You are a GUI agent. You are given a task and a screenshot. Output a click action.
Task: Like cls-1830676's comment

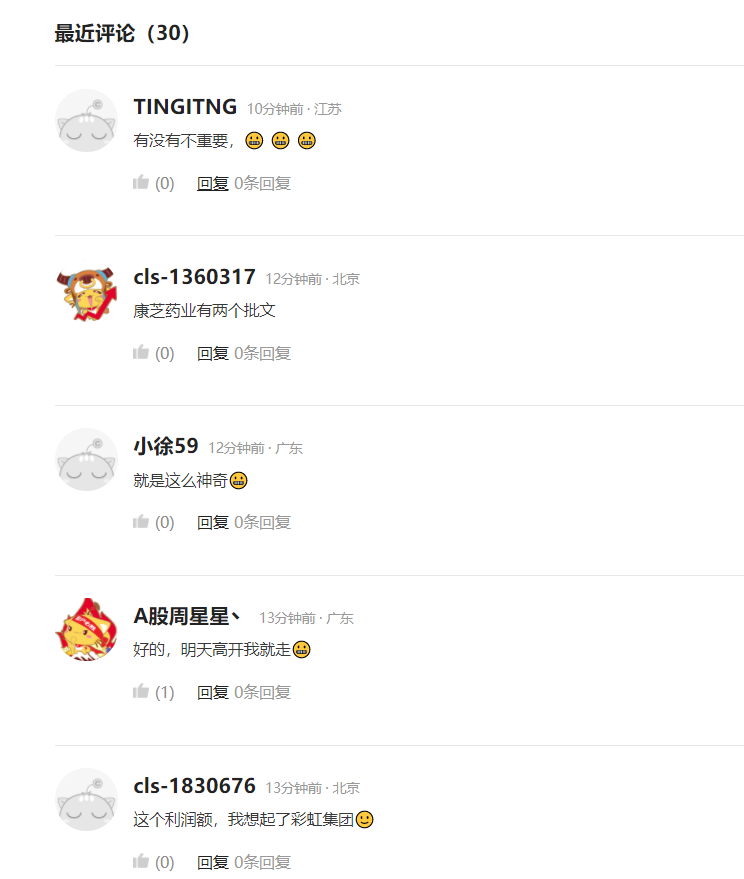point(141,861)
